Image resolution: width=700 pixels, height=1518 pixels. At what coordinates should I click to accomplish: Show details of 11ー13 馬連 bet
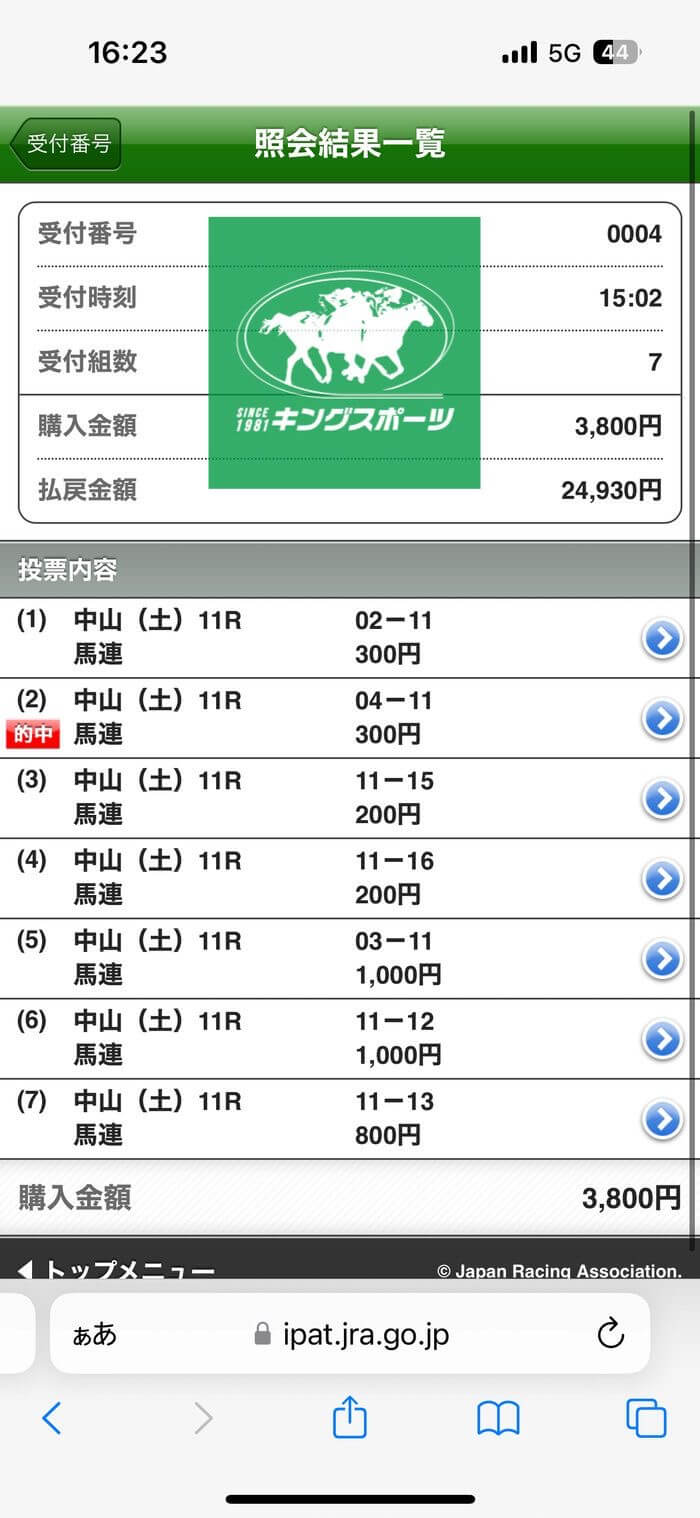click(662, 1119)
